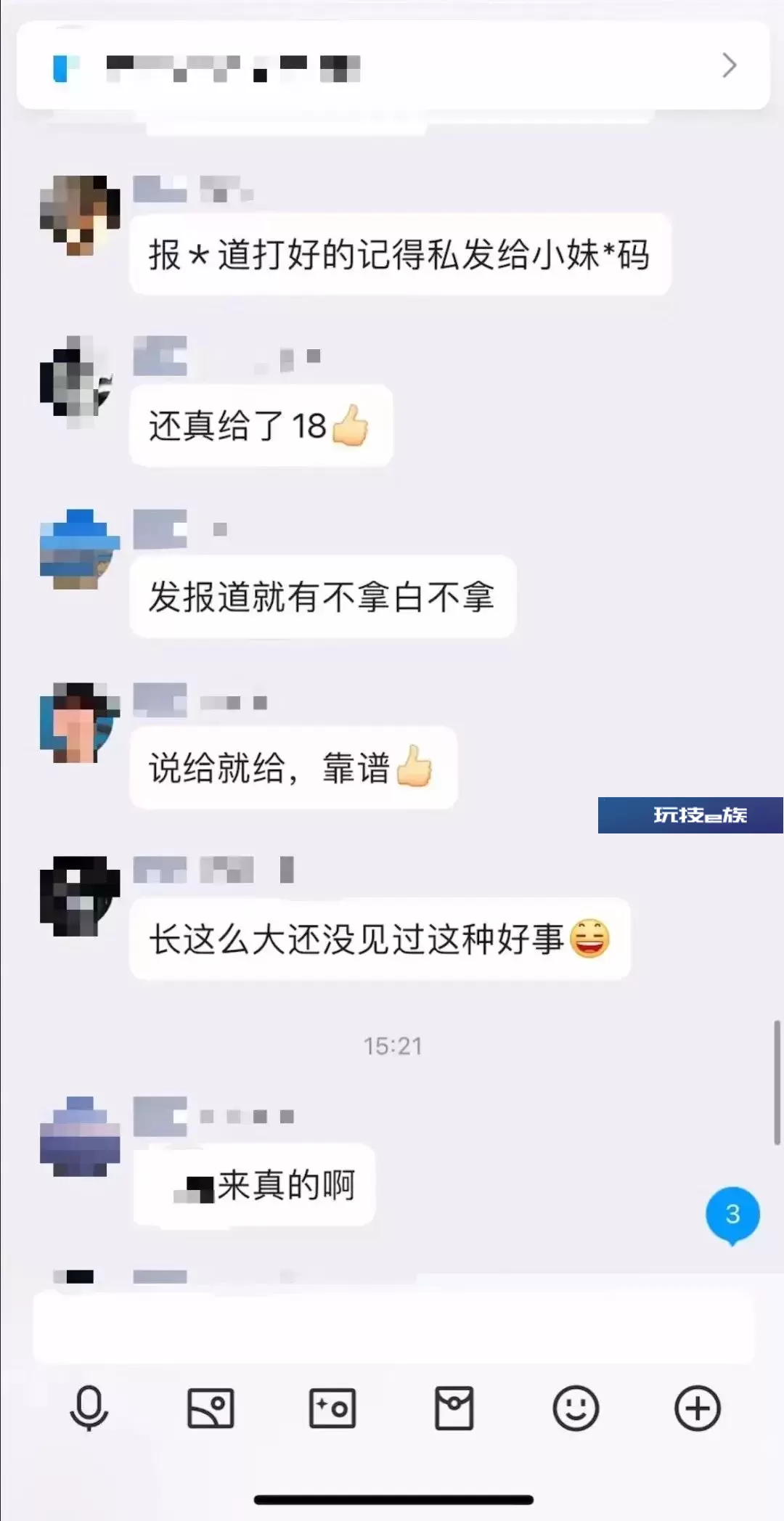Jump to 3 new unread messages
Viewport: 784px width, 1521px height.
click(732, 1215)
